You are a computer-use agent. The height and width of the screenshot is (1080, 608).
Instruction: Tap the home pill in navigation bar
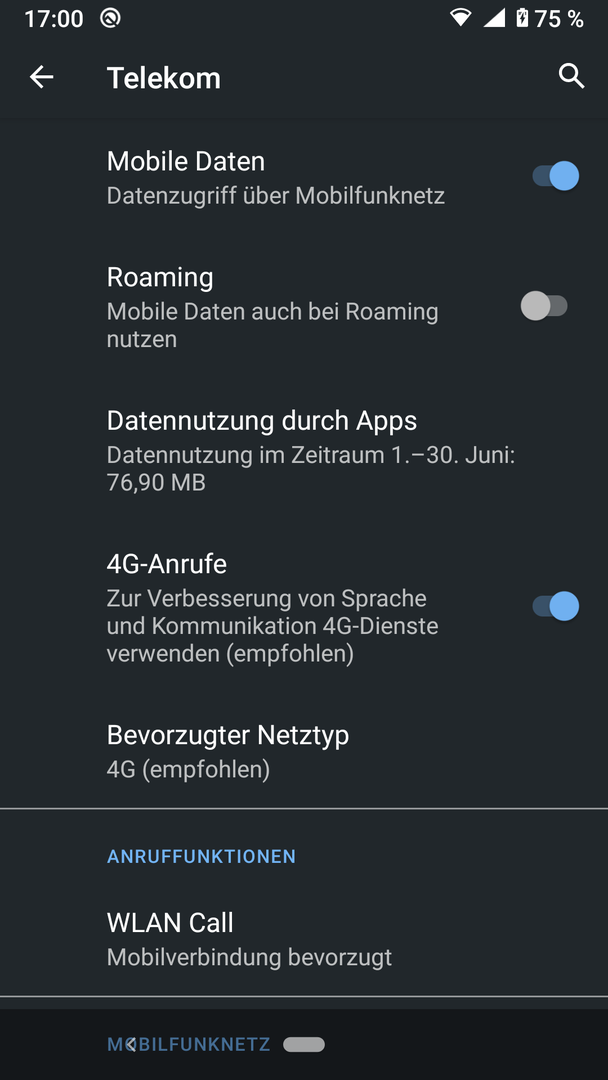pos(304,1045)
